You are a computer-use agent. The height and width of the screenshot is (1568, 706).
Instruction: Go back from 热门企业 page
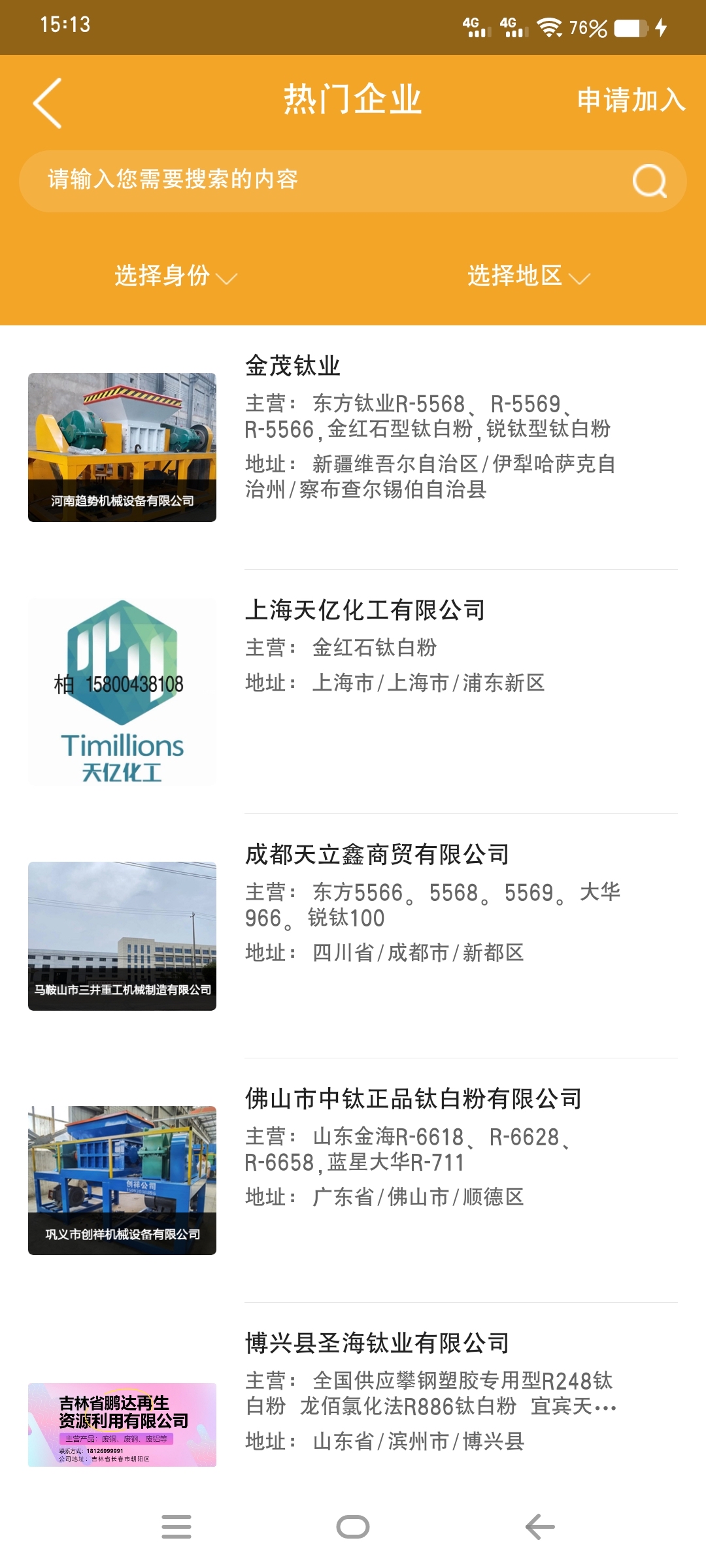tap(48, 103)
